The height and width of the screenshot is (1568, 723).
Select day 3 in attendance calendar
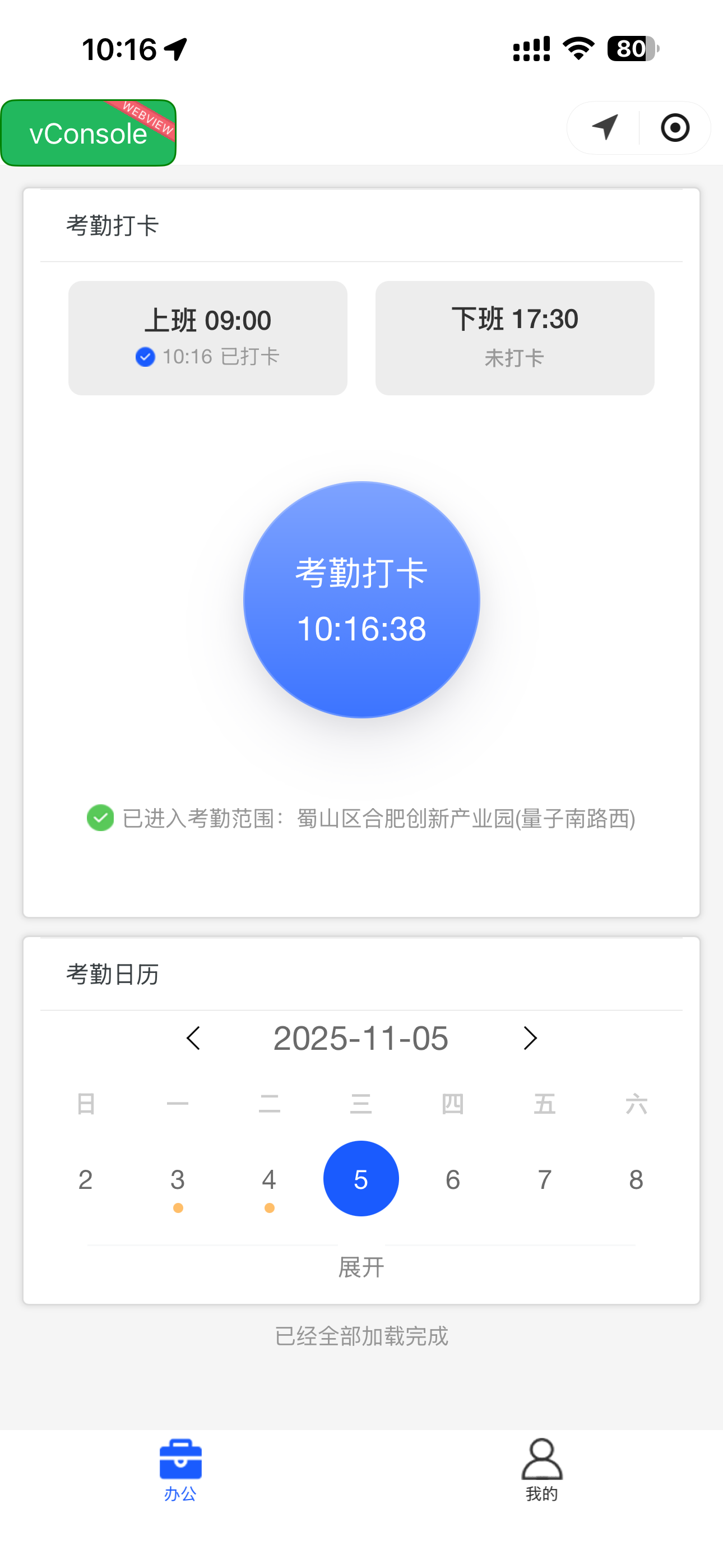(x=178, y=1180)
